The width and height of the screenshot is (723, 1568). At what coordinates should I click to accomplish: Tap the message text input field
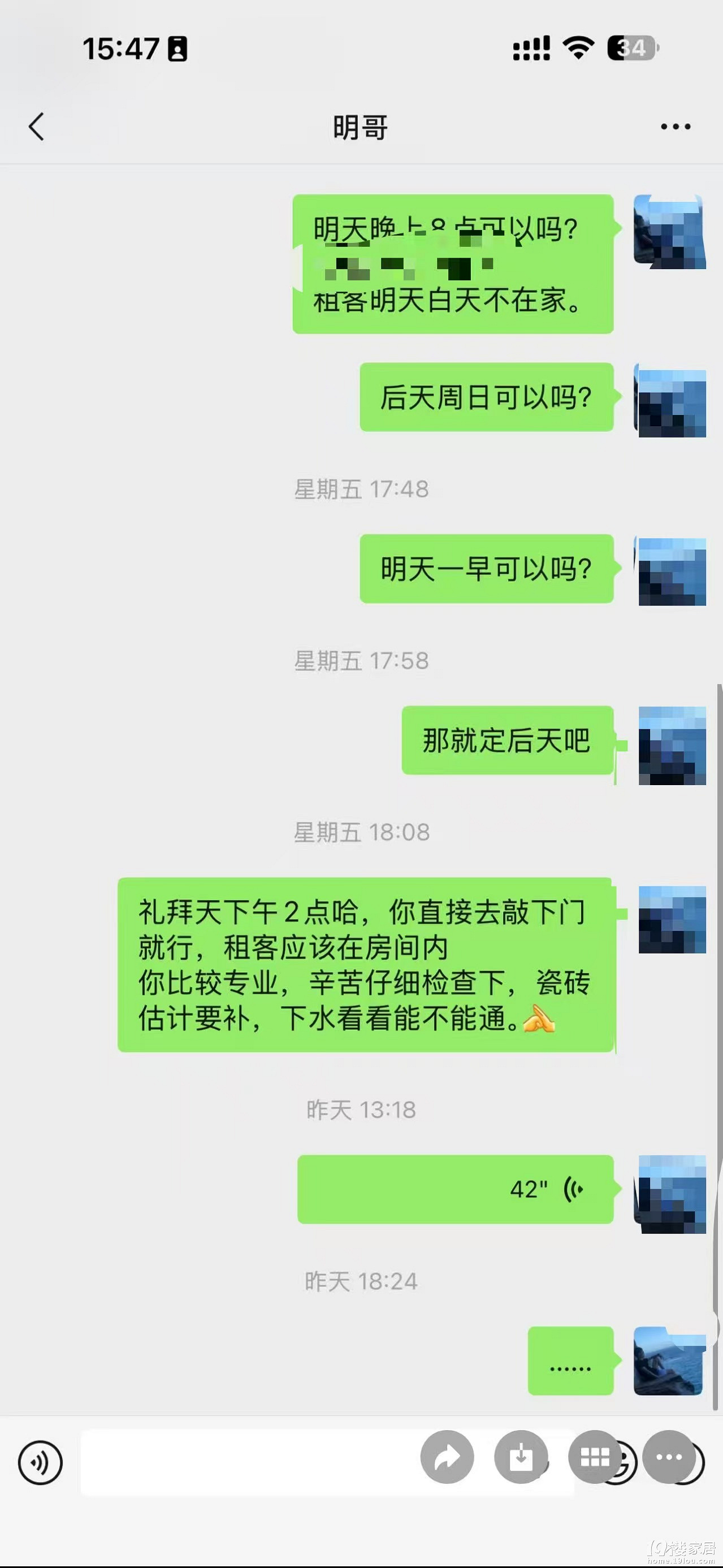coord(244,1463)
